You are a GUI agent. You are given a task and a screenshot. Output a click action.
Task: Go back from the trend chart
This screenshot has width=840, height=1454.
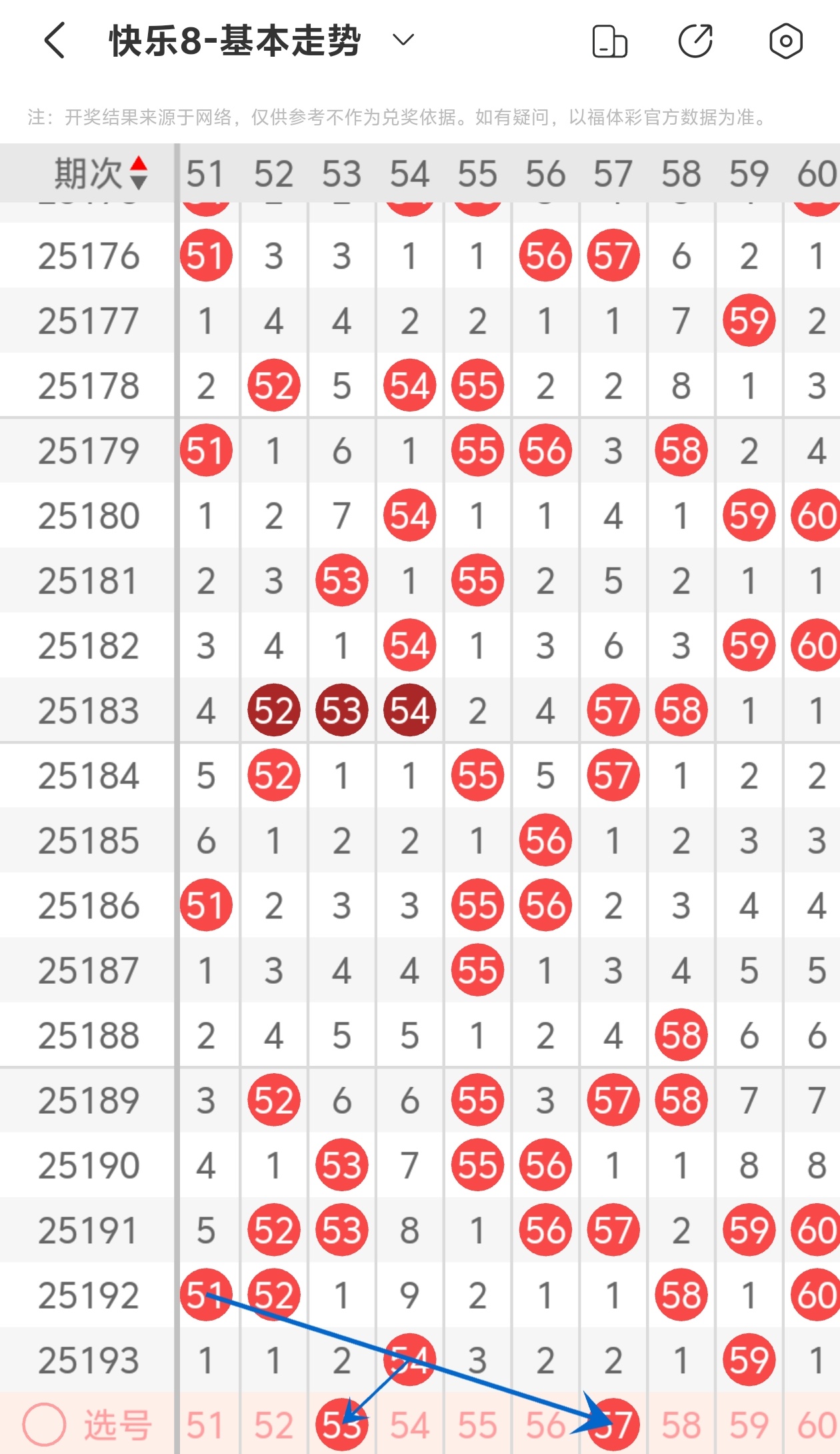click(55, 41)
